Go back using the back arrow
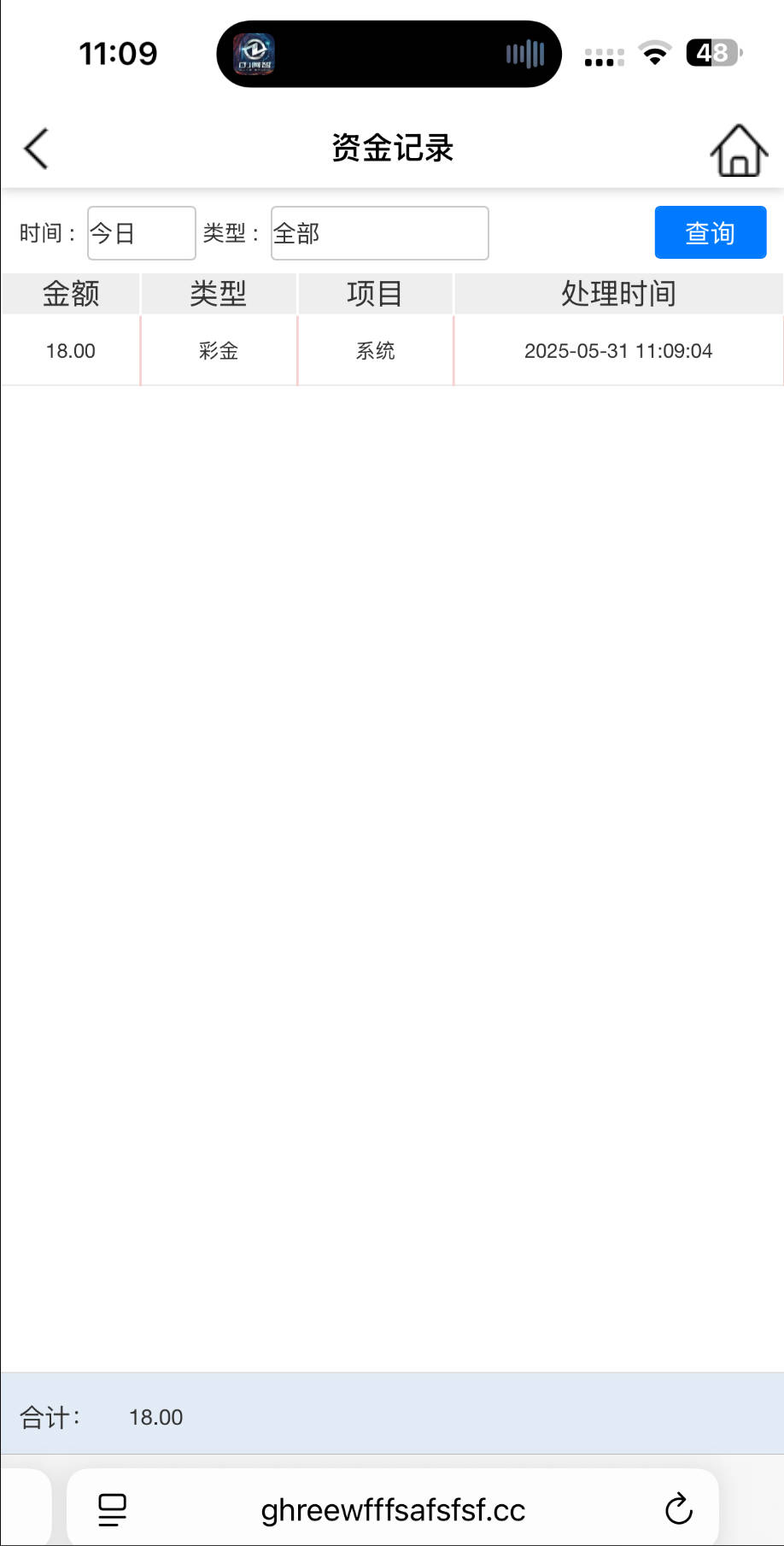This screenshot has height=1546, width=784. (x=37, y=149)
